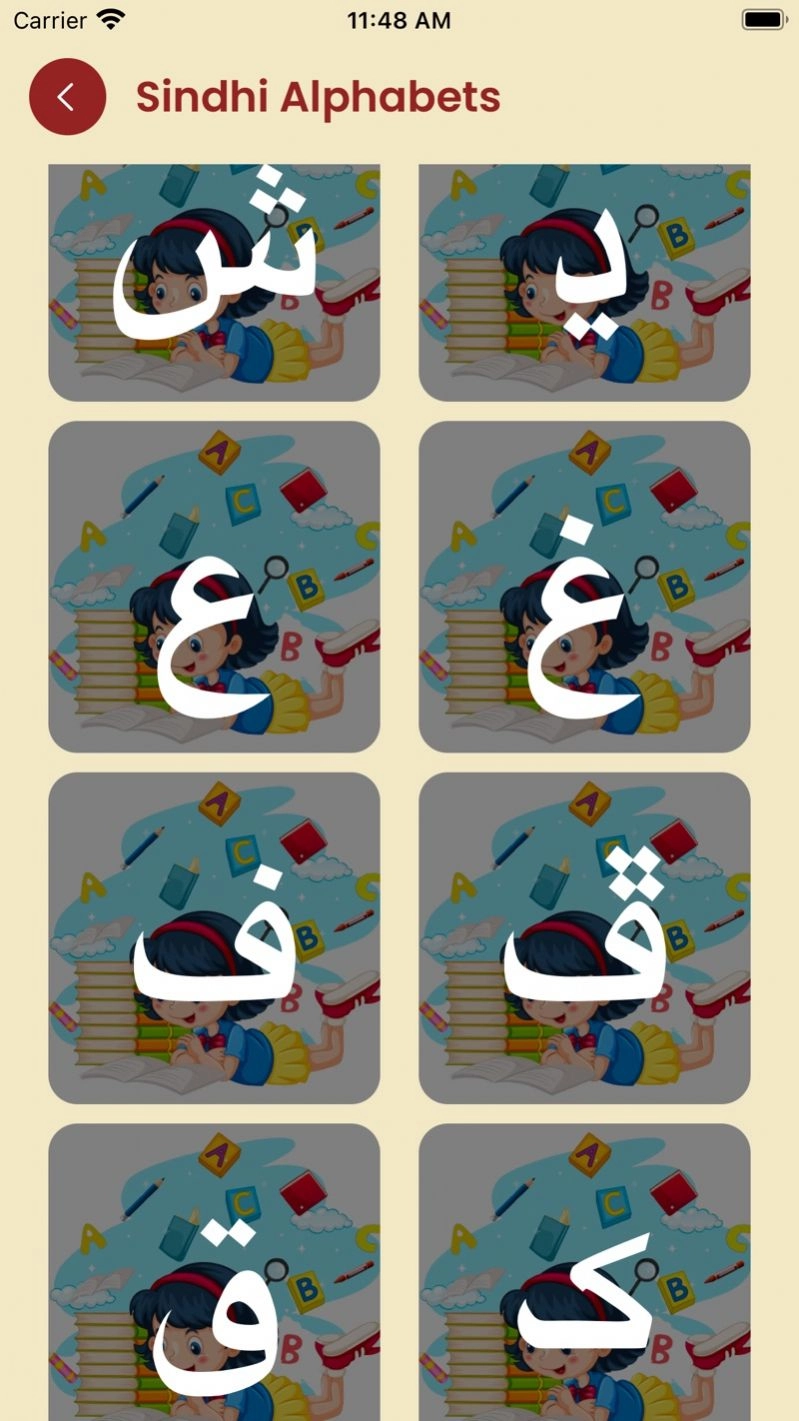Open the ع (Ain) letter card
Viewport: 799px width, 1421px height.
pos(214,586)
